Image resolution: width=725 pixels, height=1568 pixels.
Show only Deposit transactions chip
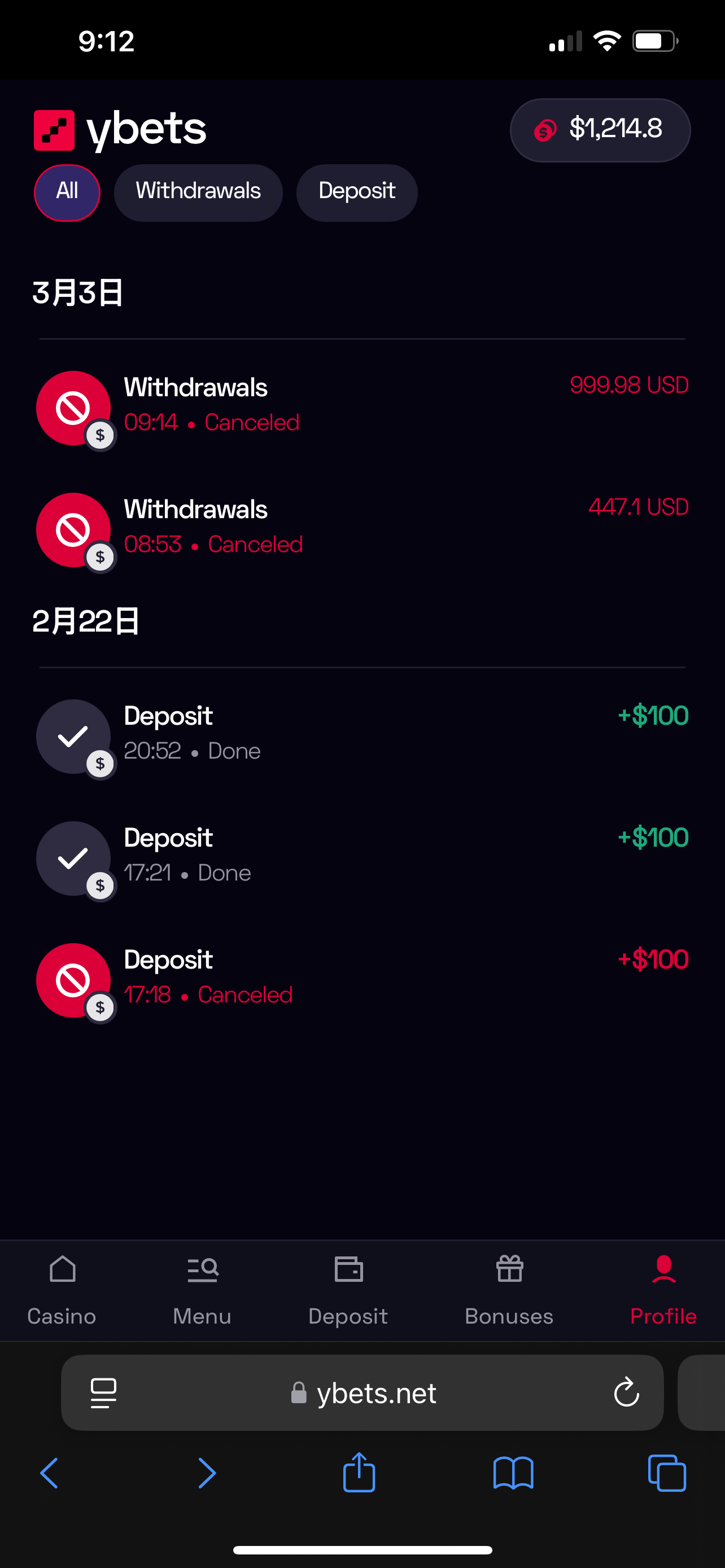tap(357, 192)
